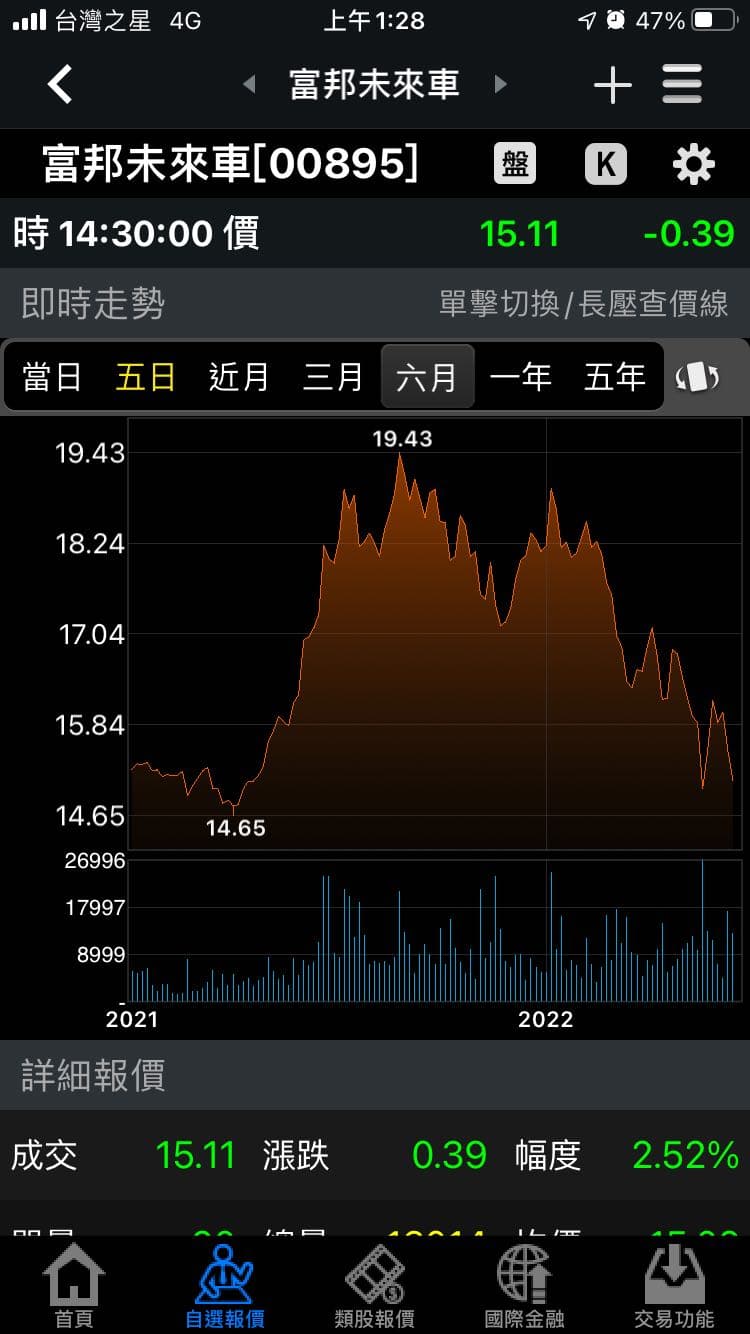This screenshot has height=1334, width=750.
Task: Open the 類股報價 sector quotes tab
Action: coord(374,1286)
